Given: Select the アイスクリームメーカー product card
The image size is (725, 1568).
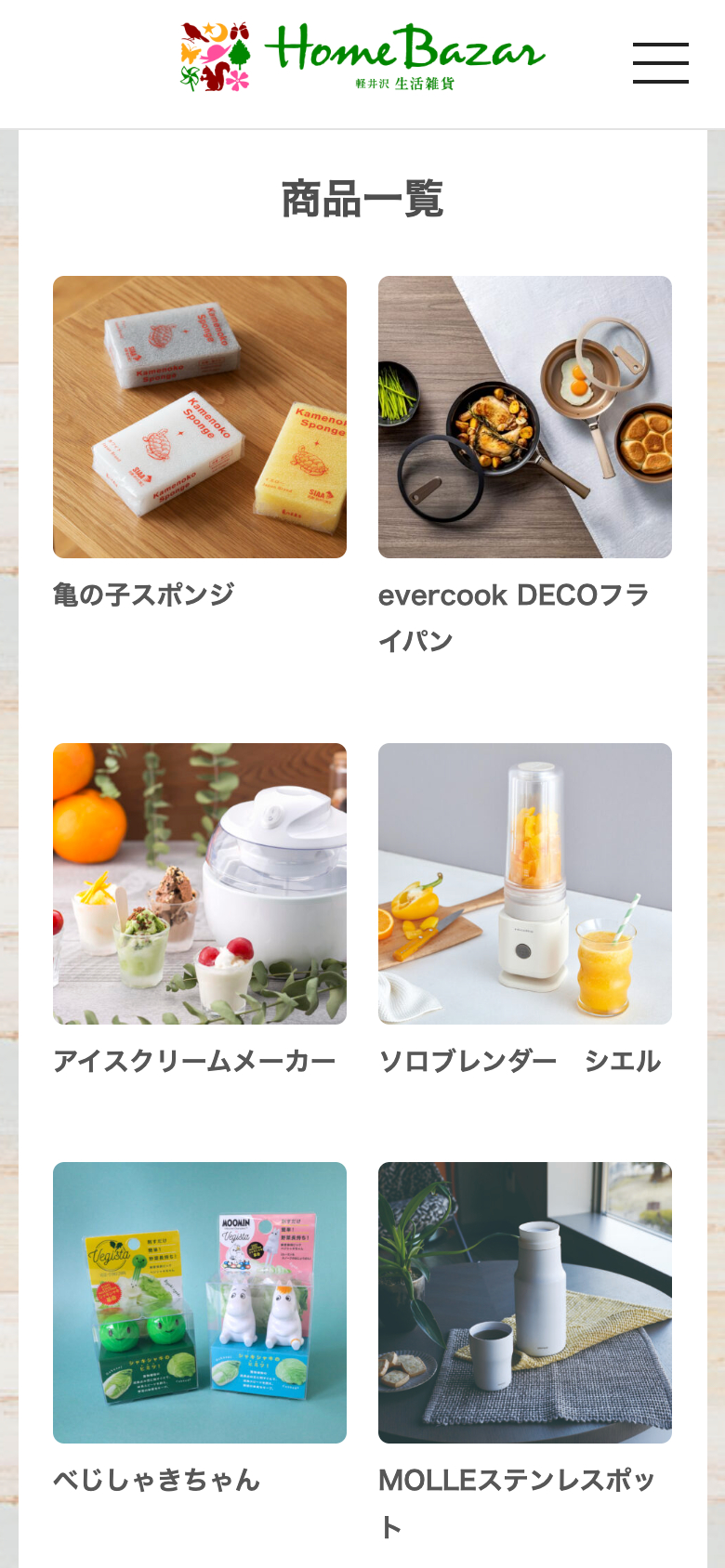Looking at the screenshot, I should 200,883.
